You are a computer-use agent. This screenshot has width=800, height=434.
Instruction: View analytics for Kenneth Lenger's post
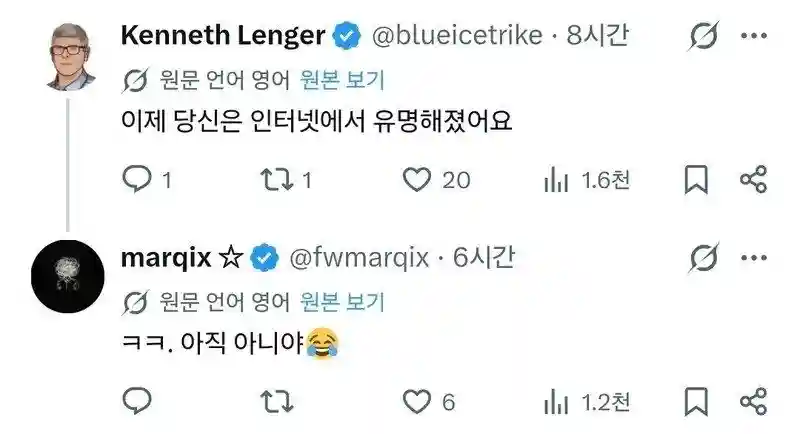(556, 180)
